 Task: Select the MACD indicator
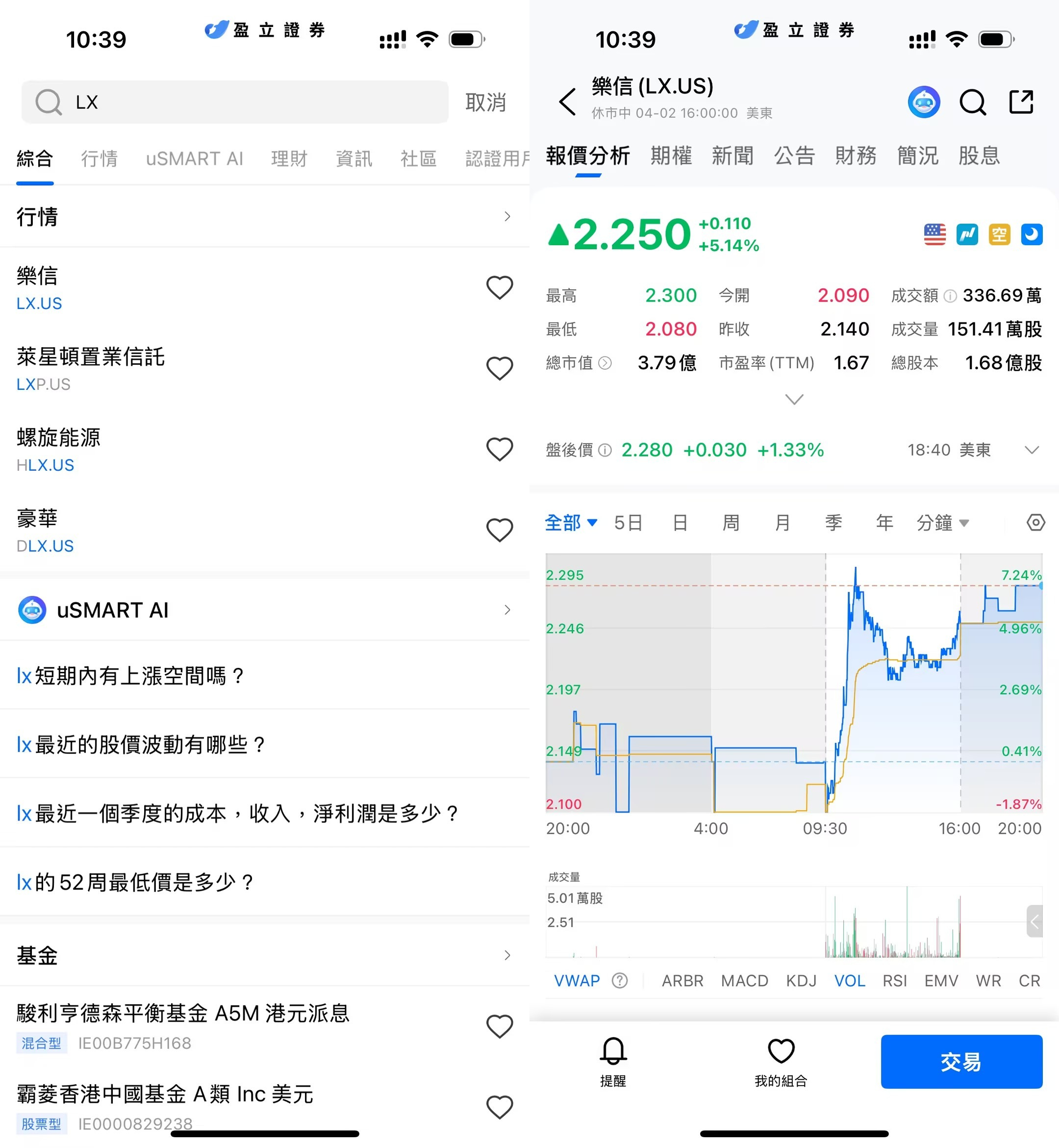[x=744, y=981]
